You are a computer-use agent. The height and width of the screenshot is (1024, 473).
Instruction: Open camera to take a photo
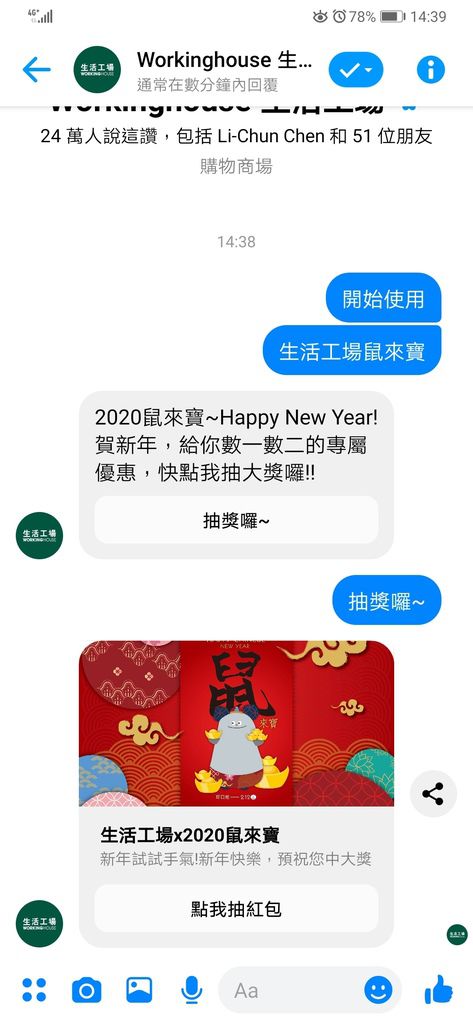pos(86,990)
